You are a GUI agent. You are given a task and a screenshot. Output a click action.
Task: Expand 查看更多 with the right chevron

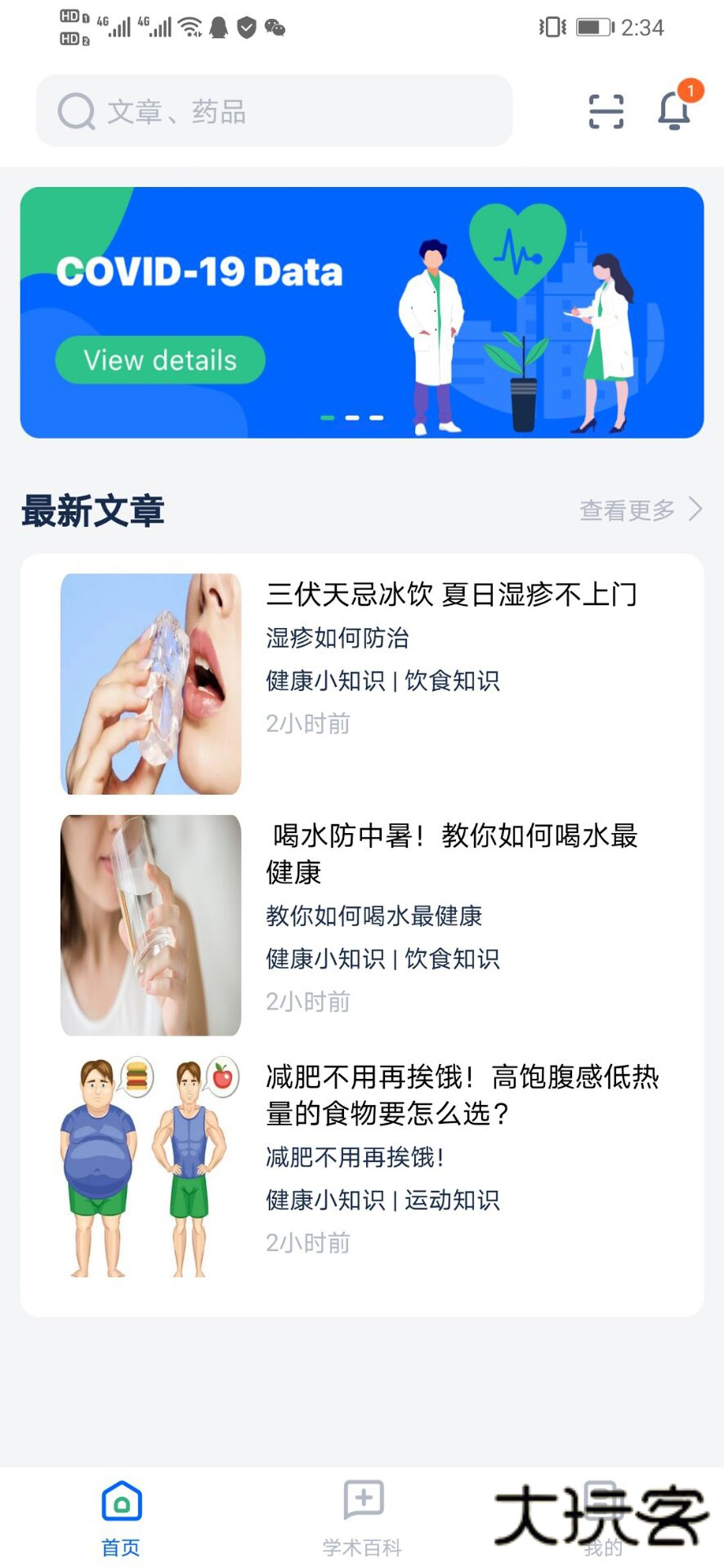[630, 511]
